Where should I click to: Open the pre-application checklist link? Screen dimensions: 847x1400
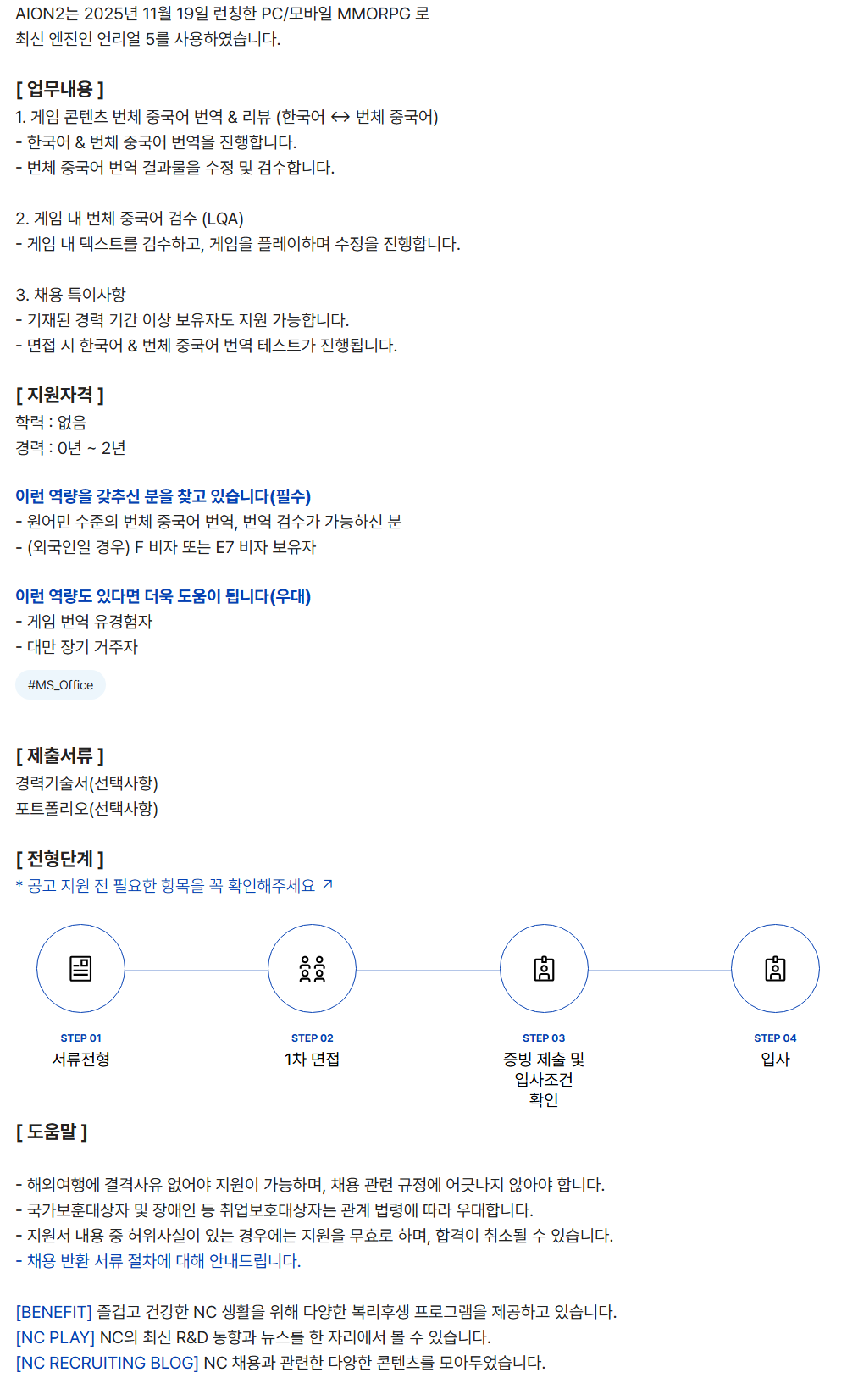[174, 886]
